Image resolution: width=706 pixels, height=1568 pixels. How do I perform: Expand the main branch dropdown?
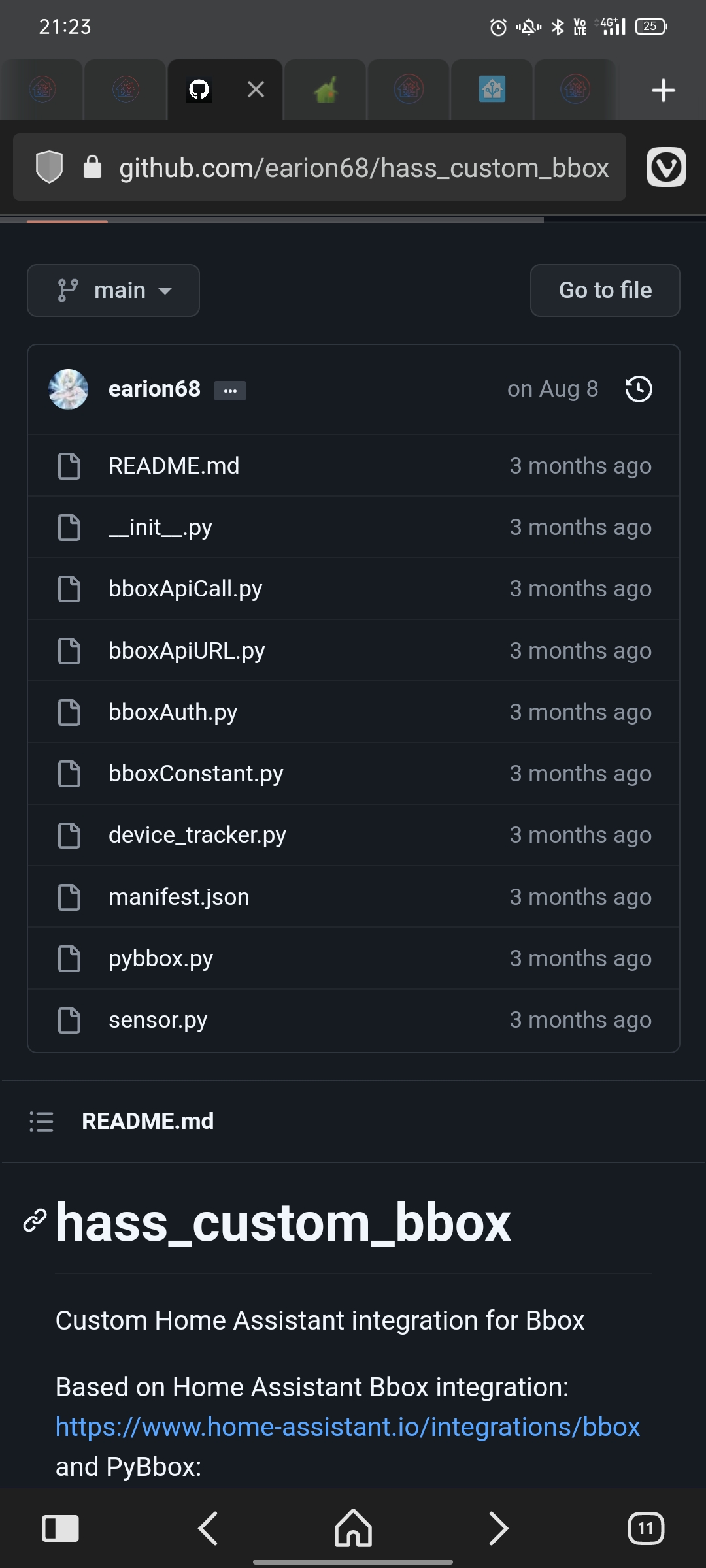113,290
